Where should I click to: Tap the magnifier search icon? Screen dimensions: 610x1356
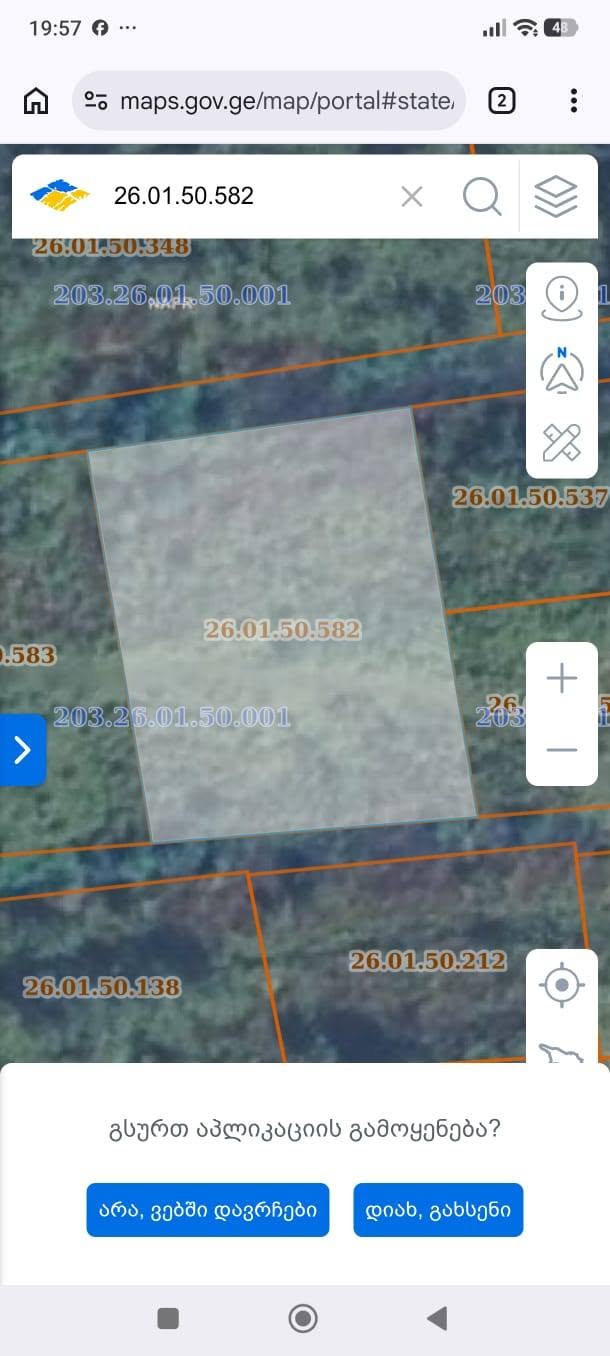[482, 196]
